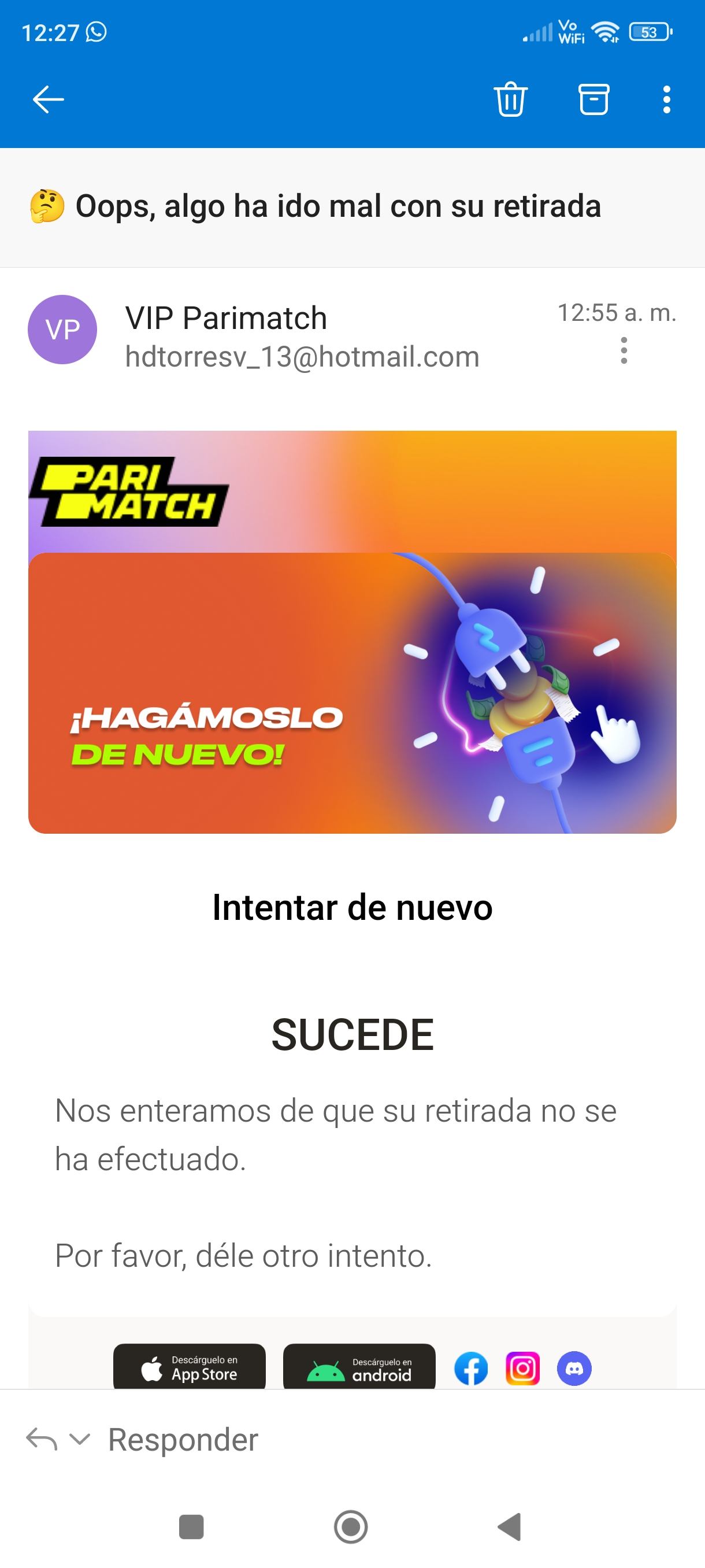Reply using the Responder field
705x1568 pixels.
(x=183, y=1440)
